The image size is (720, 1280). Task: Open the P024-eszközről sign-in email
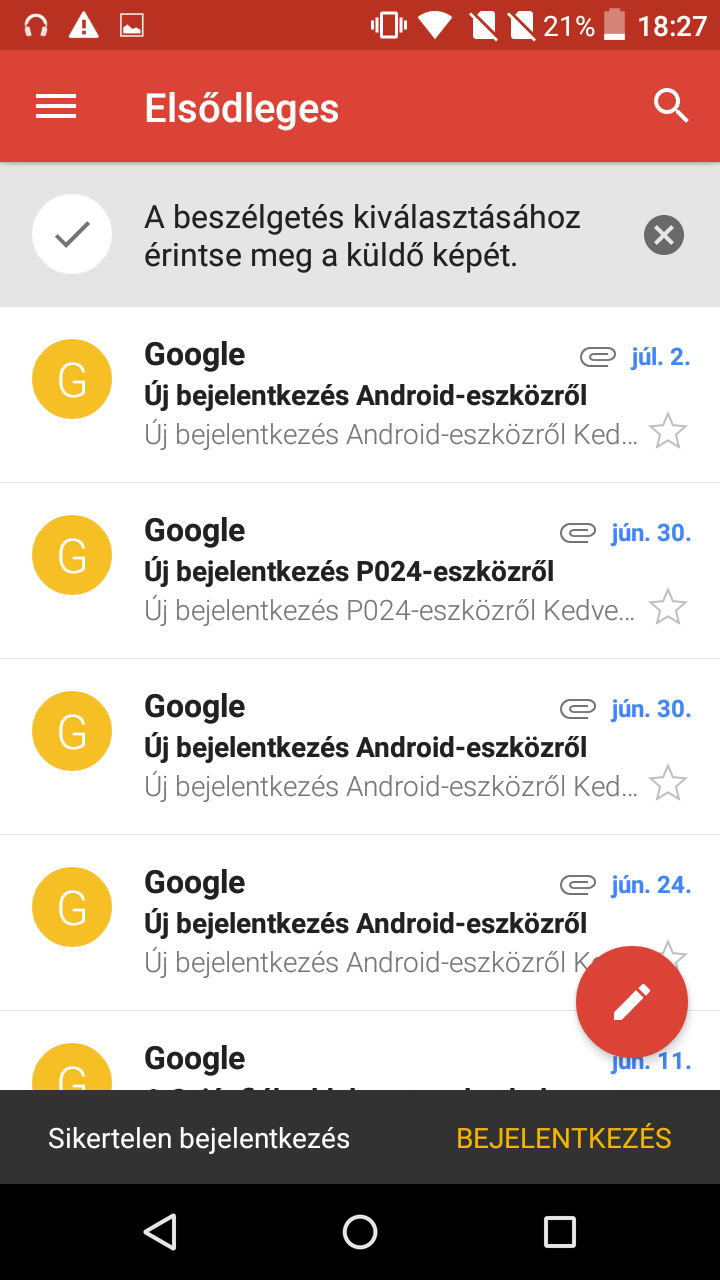click(390, 572)
